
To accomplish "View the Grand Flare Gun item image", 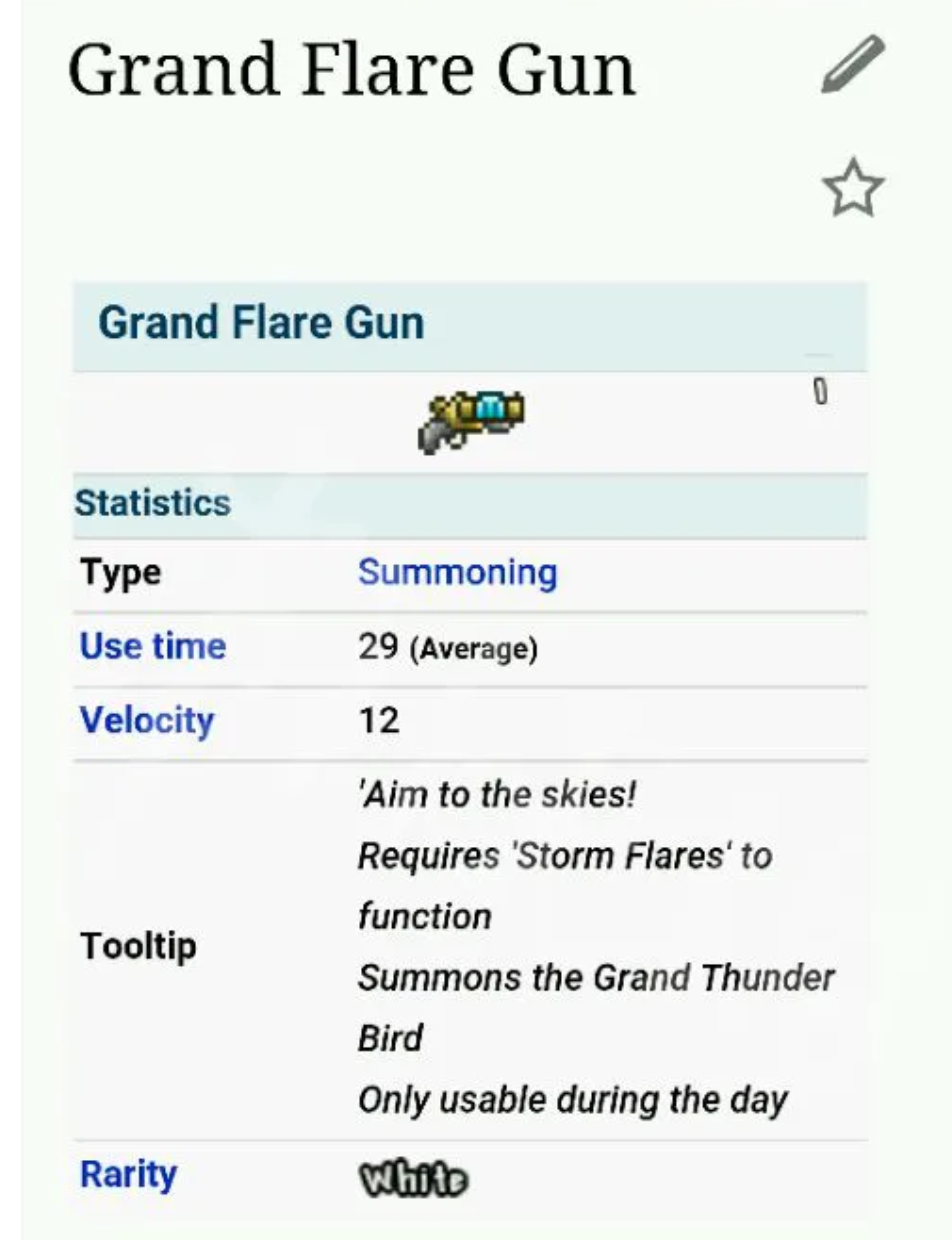I will tap(470, 420).
